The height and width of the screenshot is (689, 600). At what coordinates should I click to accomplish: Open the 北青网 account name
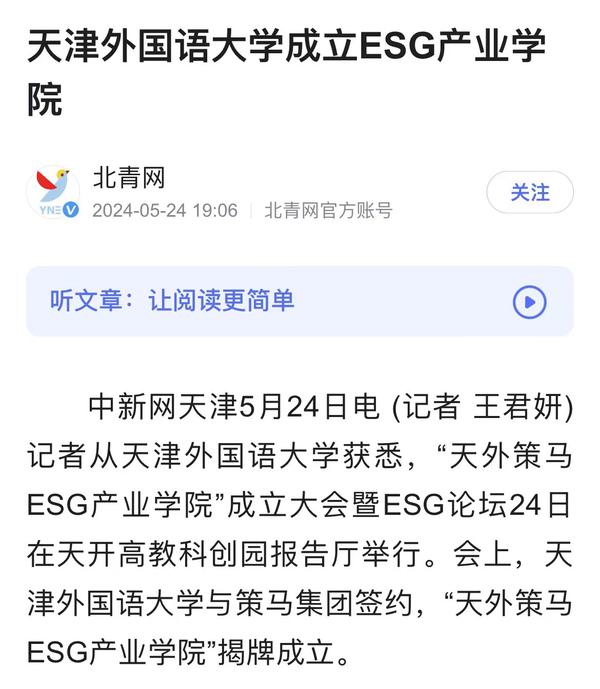coord(129,178)
